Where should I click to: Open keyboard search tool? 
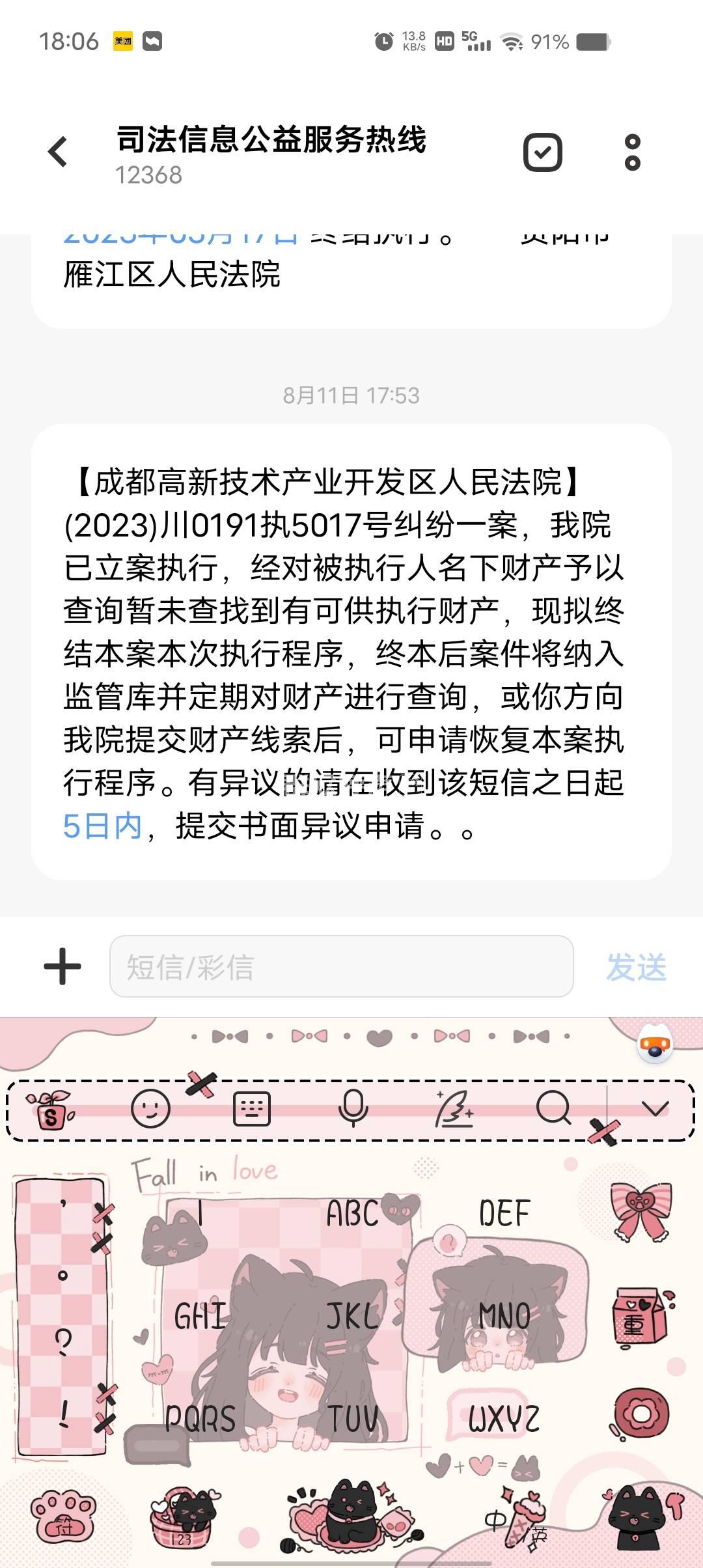tap(553, 1108)
